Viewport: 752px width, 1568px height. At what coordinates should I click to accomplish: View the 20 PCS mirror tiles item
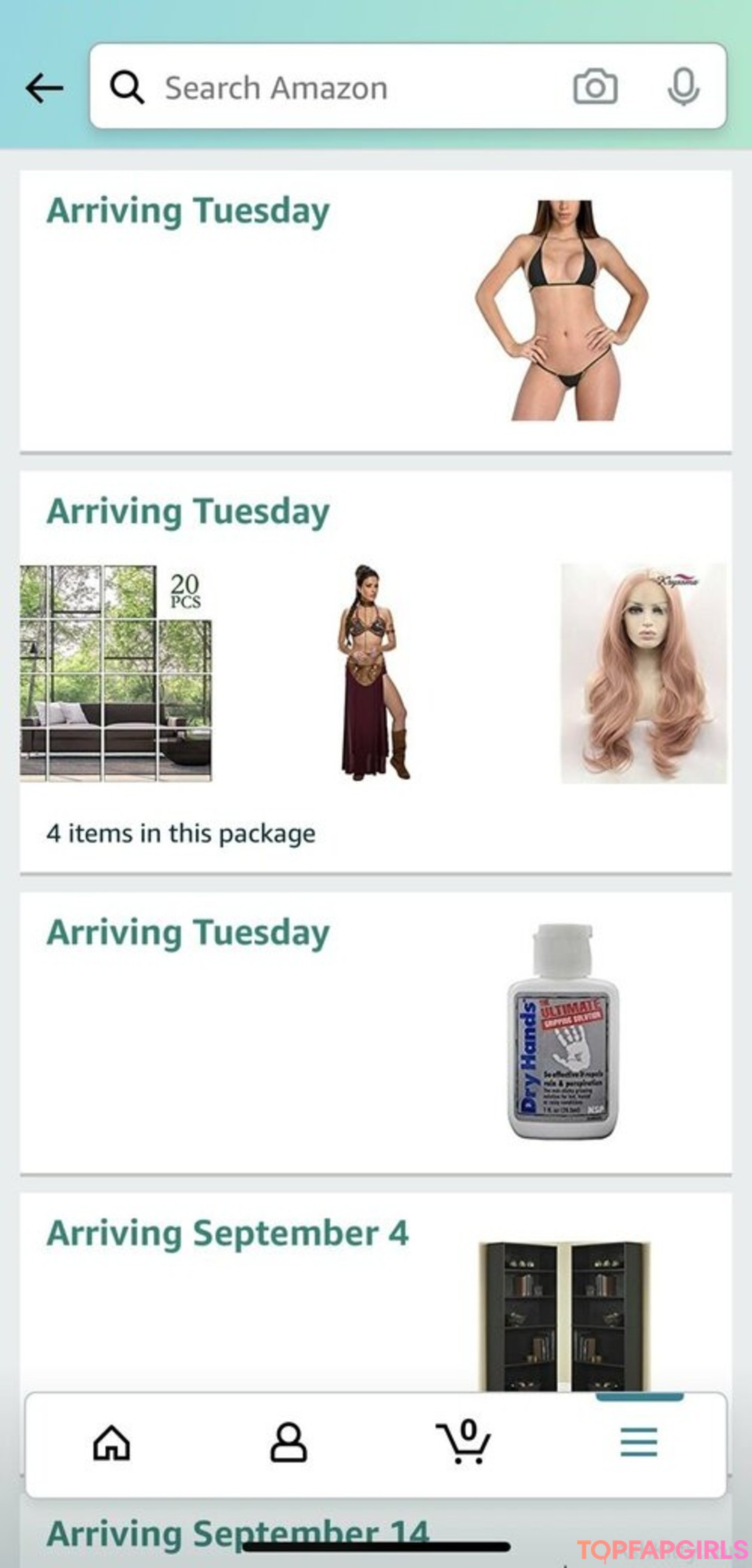coord(116,673)
